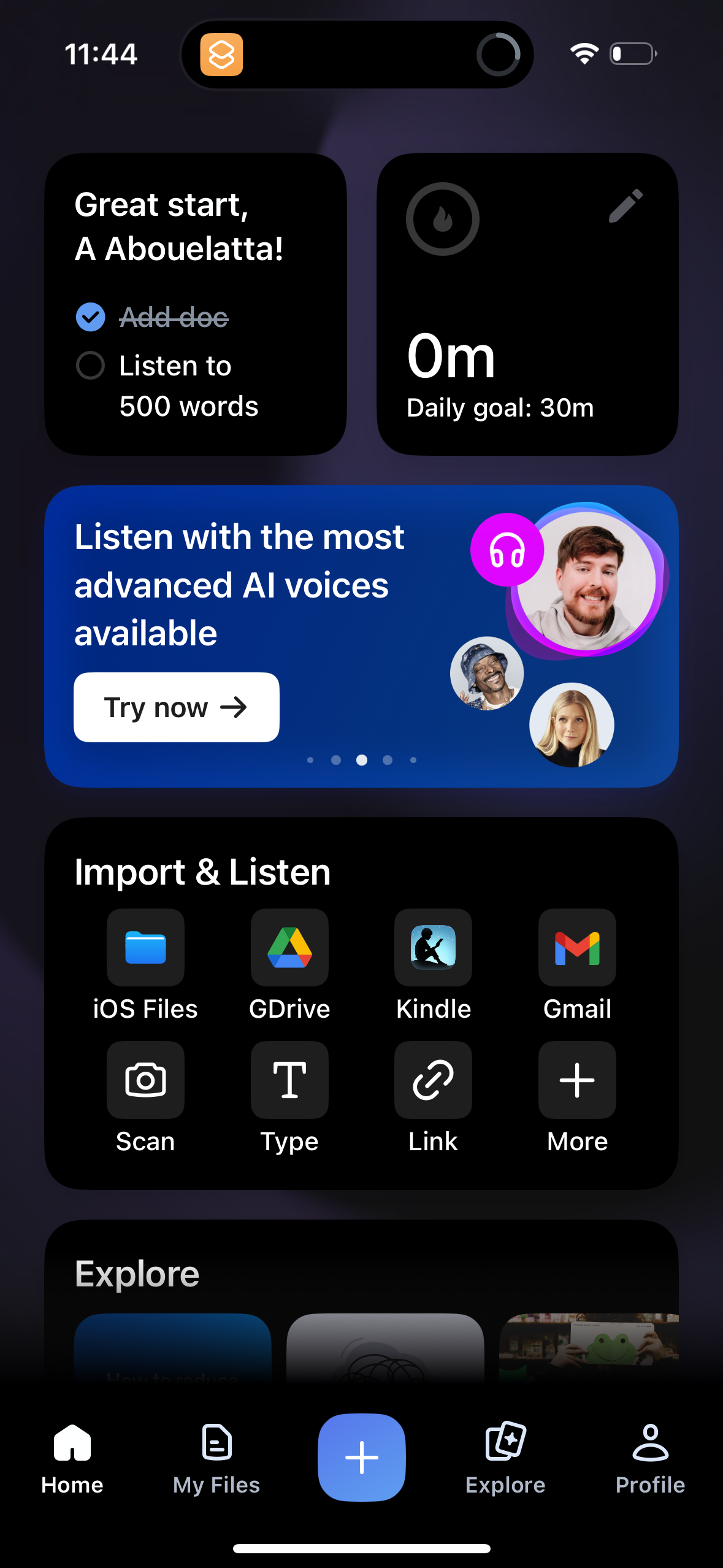Screen dimensions: 723x1568
Task: Import a document from GDrive
Action: [x=289, y=948]
